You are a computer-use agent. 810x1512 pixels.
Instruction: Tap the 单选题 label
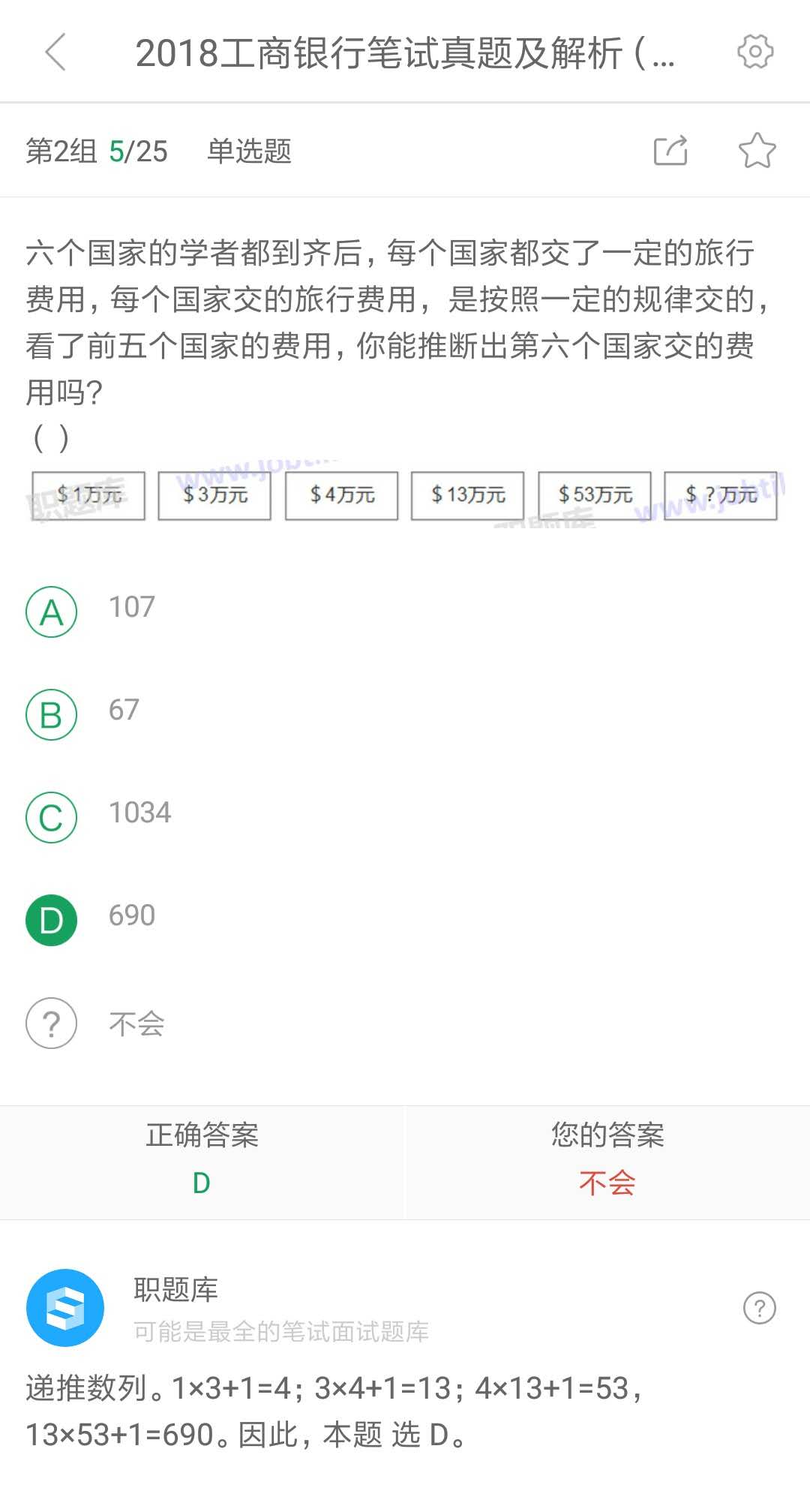[250, 152]
